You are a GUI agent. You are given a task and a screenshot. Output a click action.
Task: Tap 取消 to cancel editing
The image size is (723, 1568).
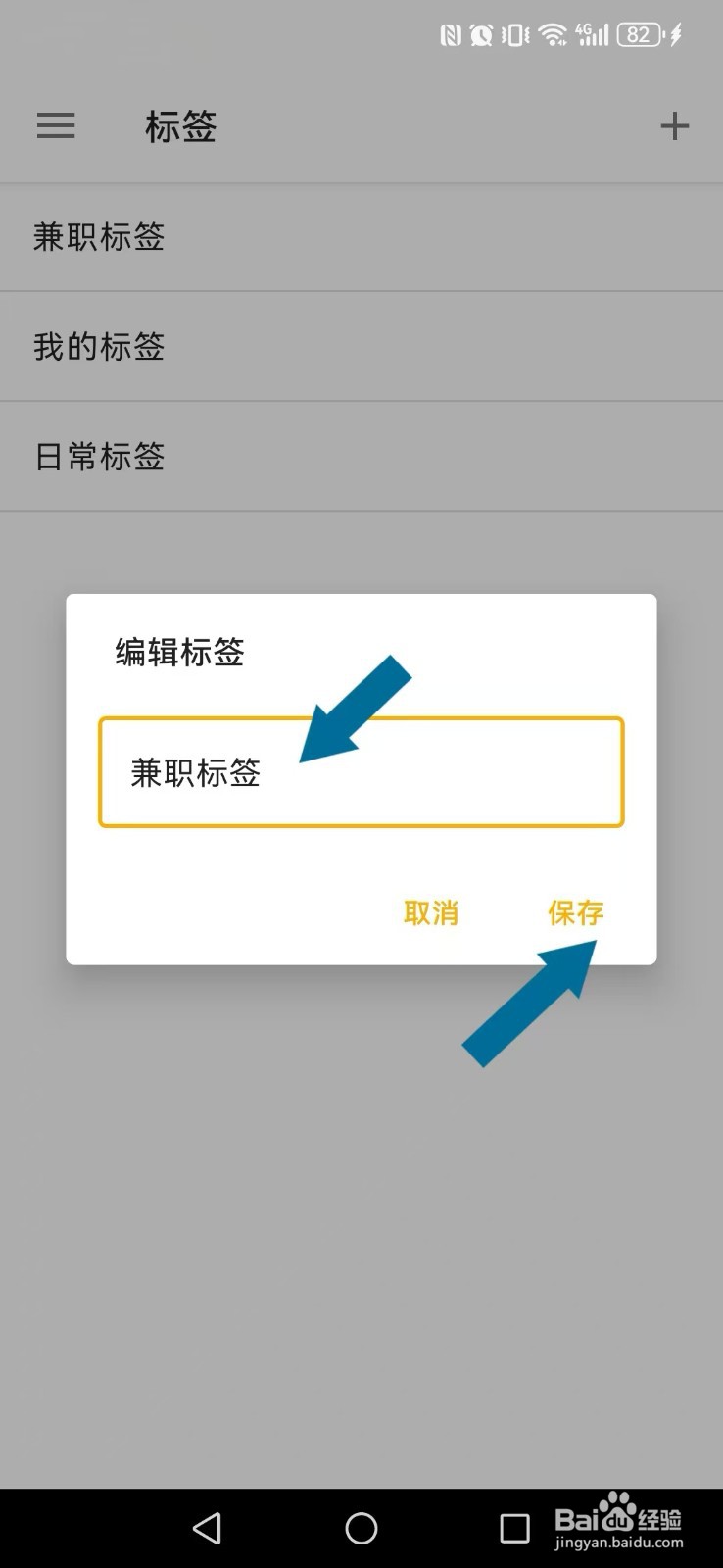click(x=431, y=912)
